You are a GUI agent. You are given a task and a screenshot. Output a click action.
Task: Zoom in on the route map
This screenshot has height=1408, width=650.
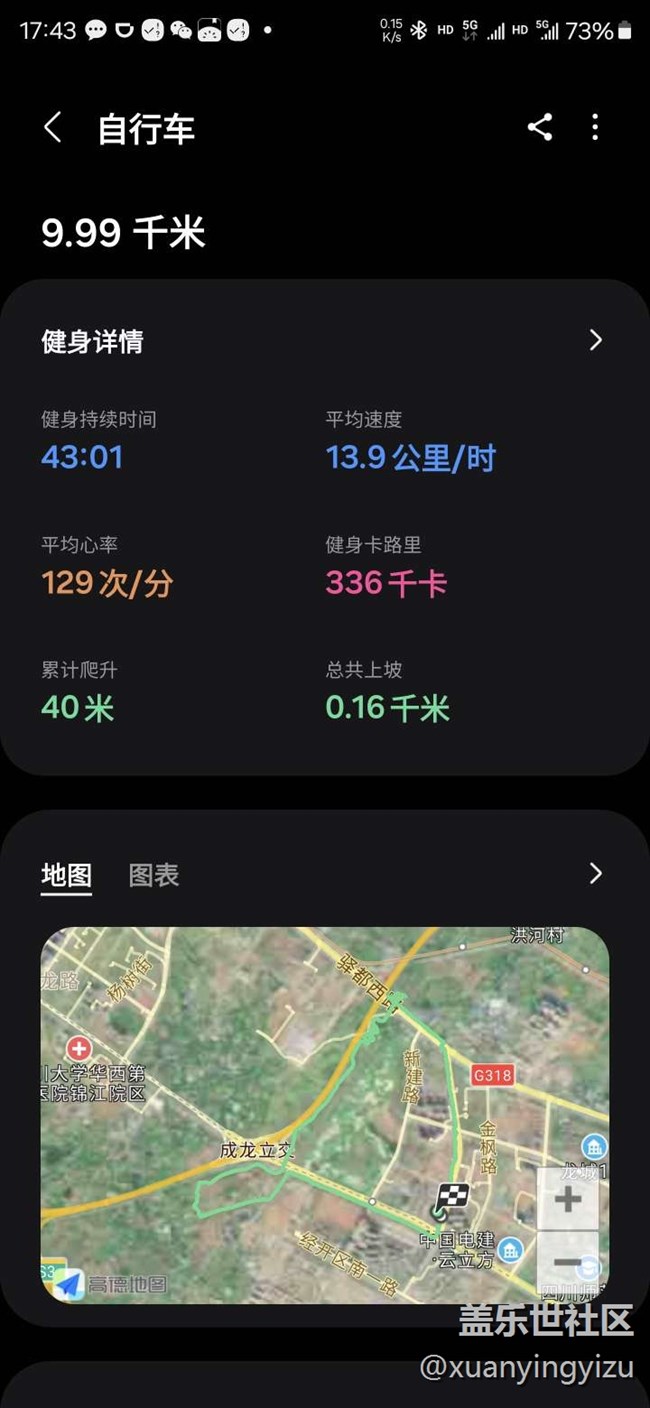point(568,1199)
